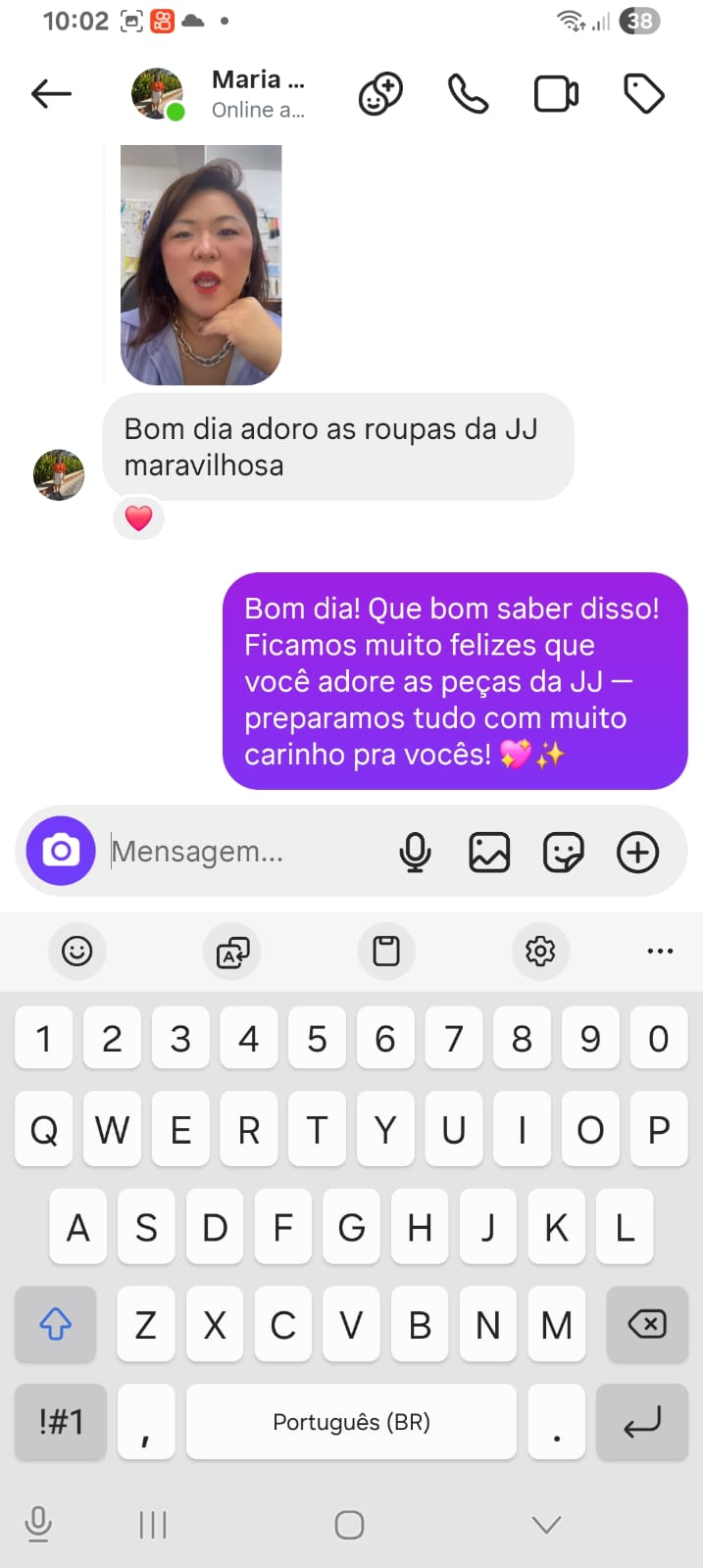This screenshot has height=1568, width=703.
Task: Open the sticker picker in message bar
Action: pyautogui.click(x=564, y=852)
